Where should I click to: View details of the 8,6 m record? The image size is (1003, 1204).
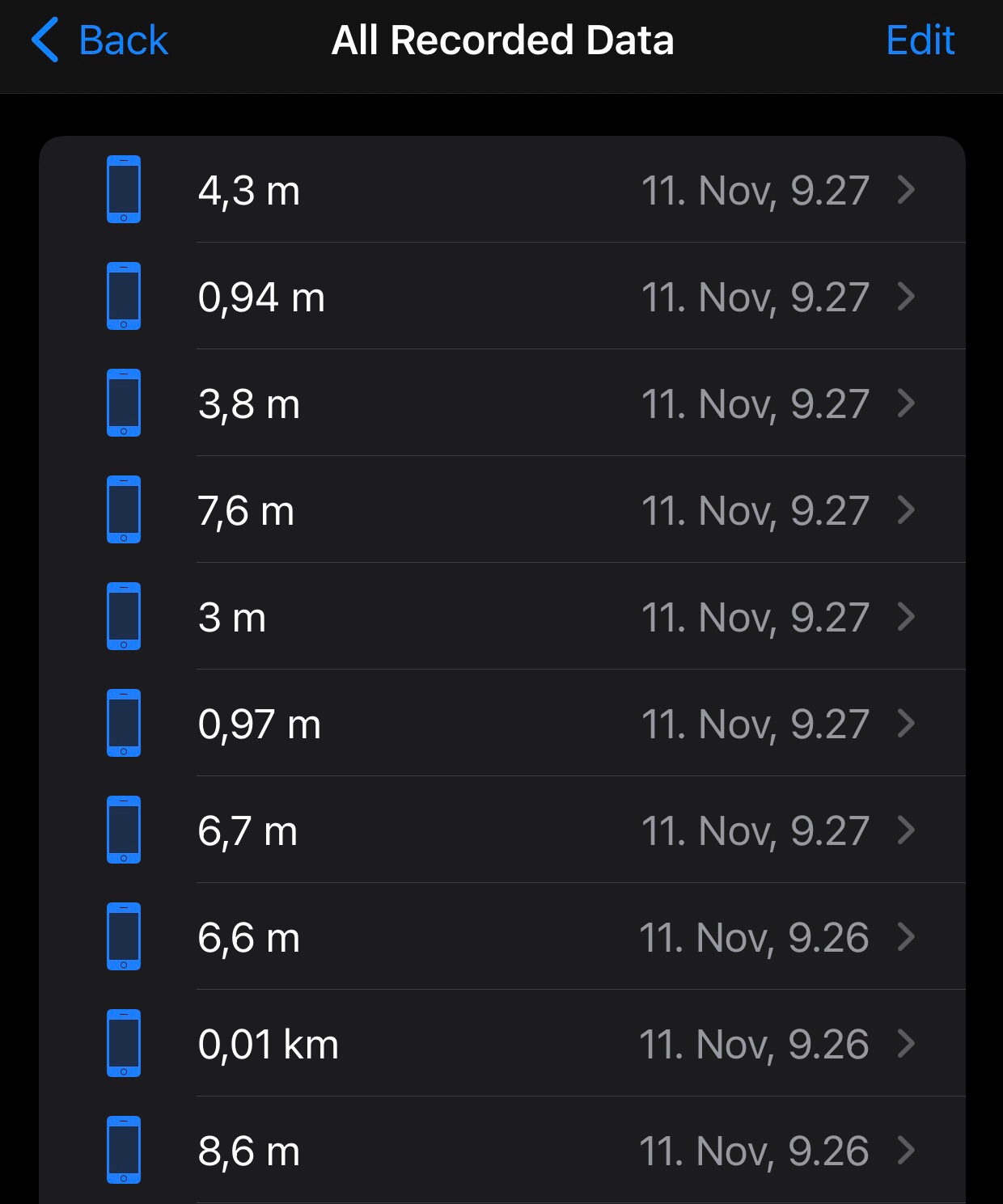(501, 1151)
